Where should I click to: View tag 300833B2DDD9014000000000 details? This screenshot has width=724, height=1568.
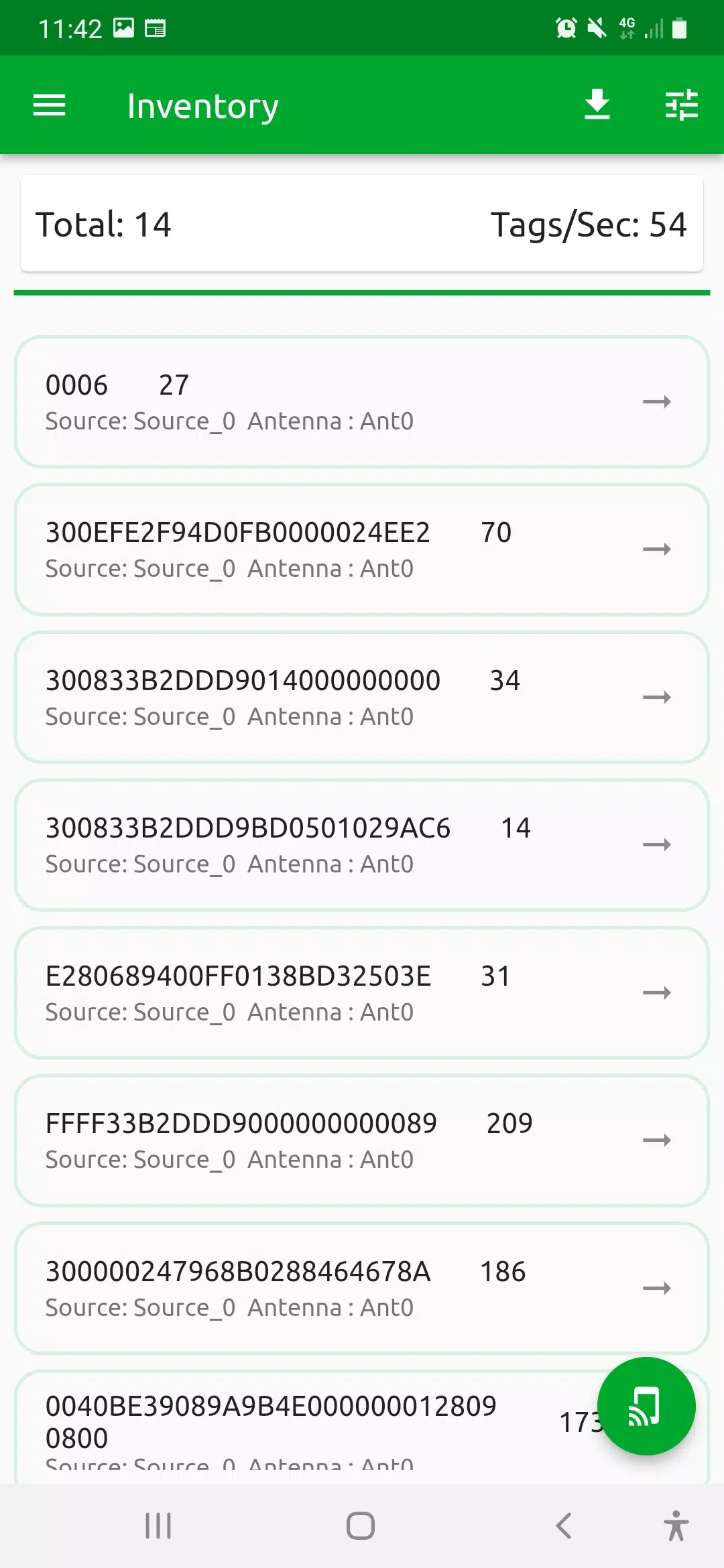pos(362,698)
